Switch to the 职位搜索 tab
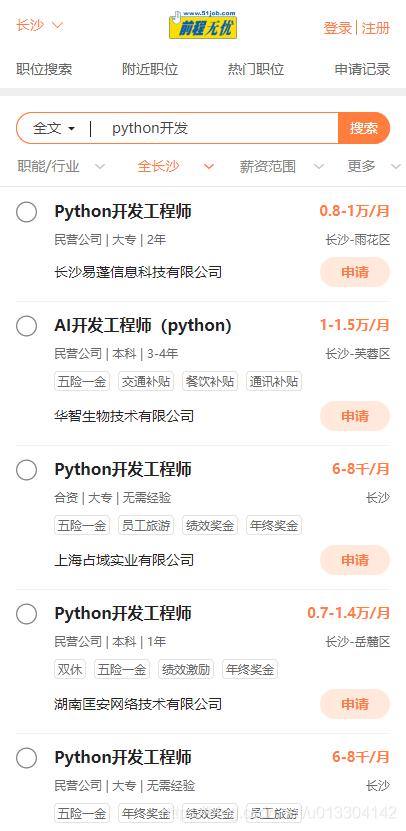406x831 pixels. pyautogui.click(x=44, y=69)
